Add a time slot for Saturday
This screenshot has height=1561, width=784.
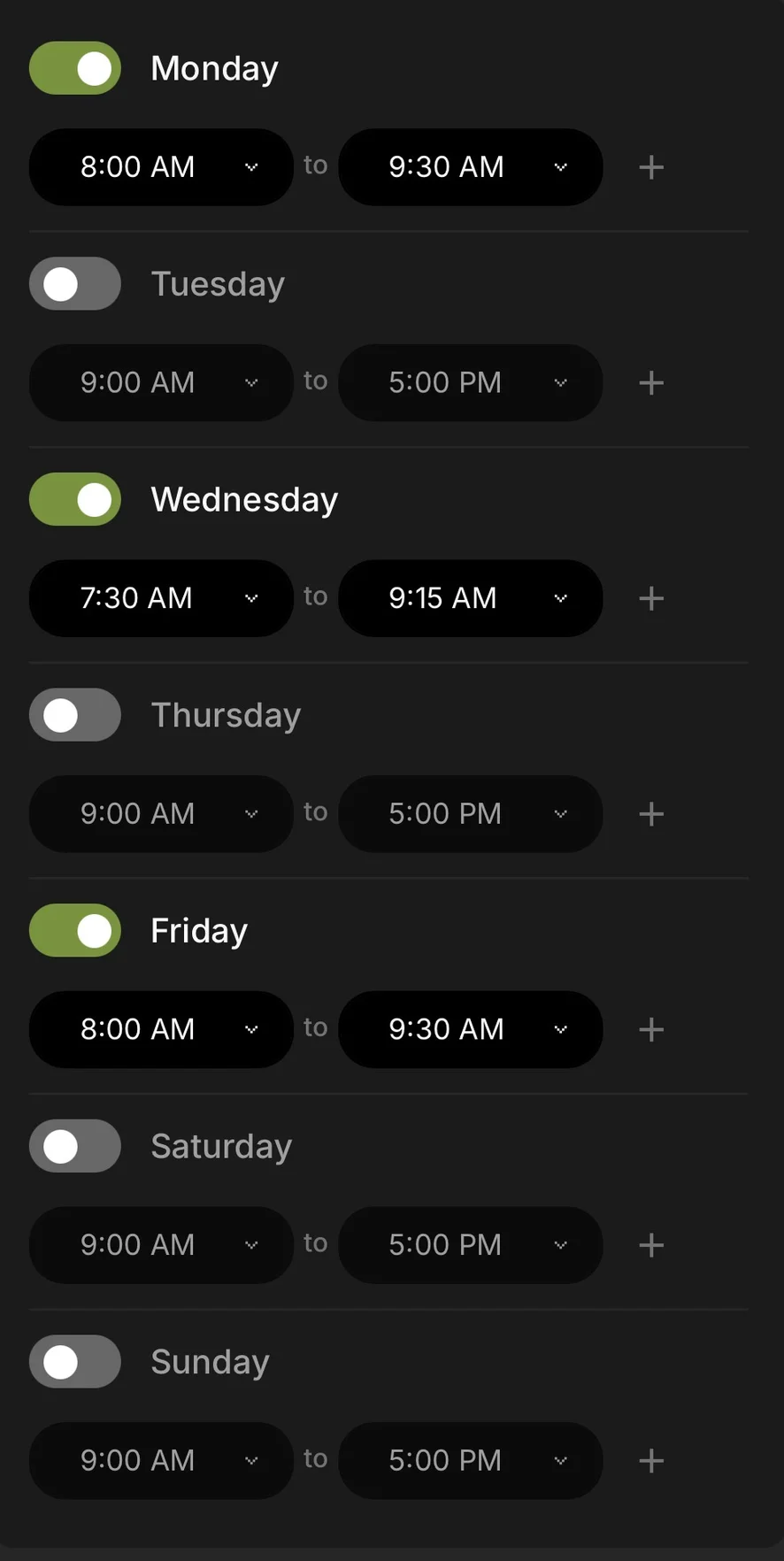pyautogui.click(x=651, y=1245)
